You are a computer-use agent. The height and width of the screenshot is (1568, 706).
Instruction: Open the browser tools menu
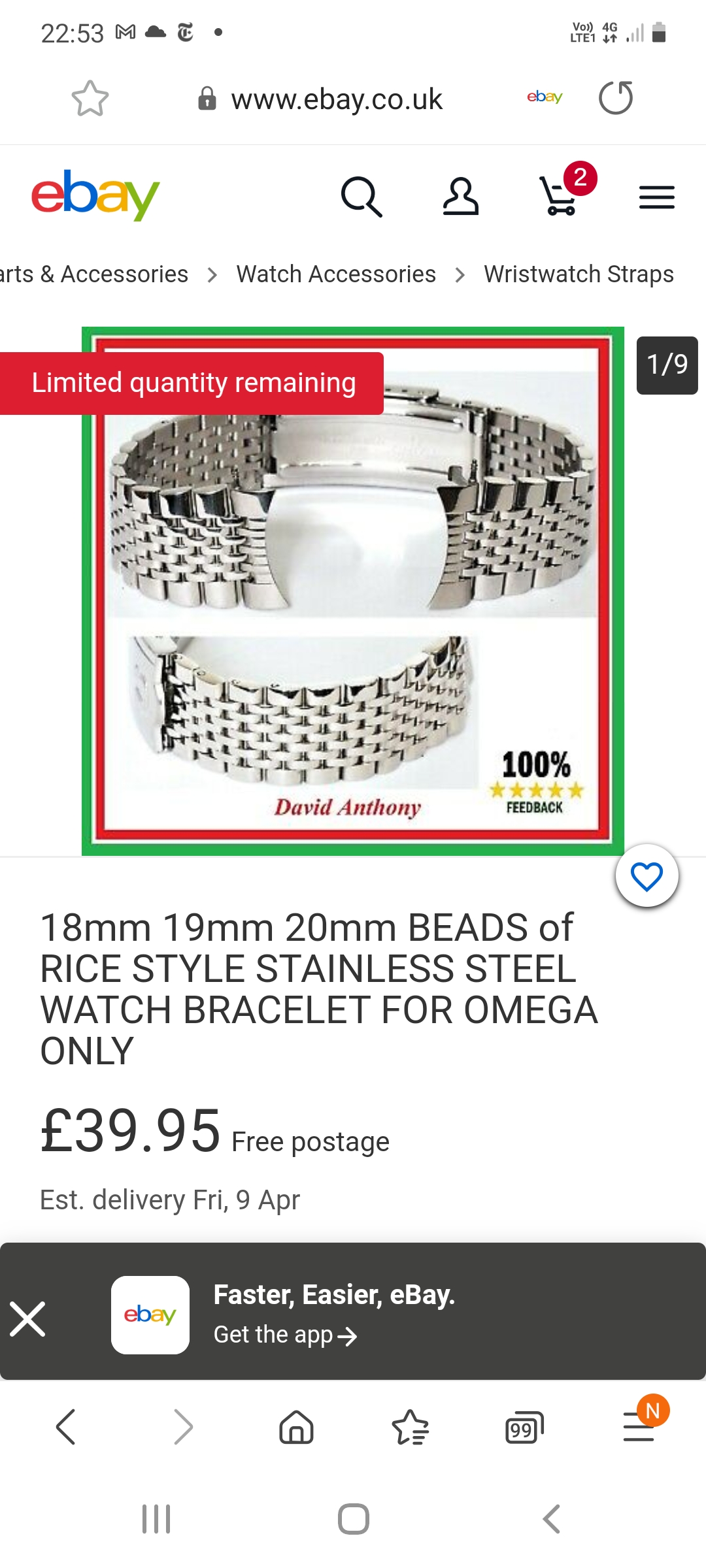click(x=639, y=1426)
